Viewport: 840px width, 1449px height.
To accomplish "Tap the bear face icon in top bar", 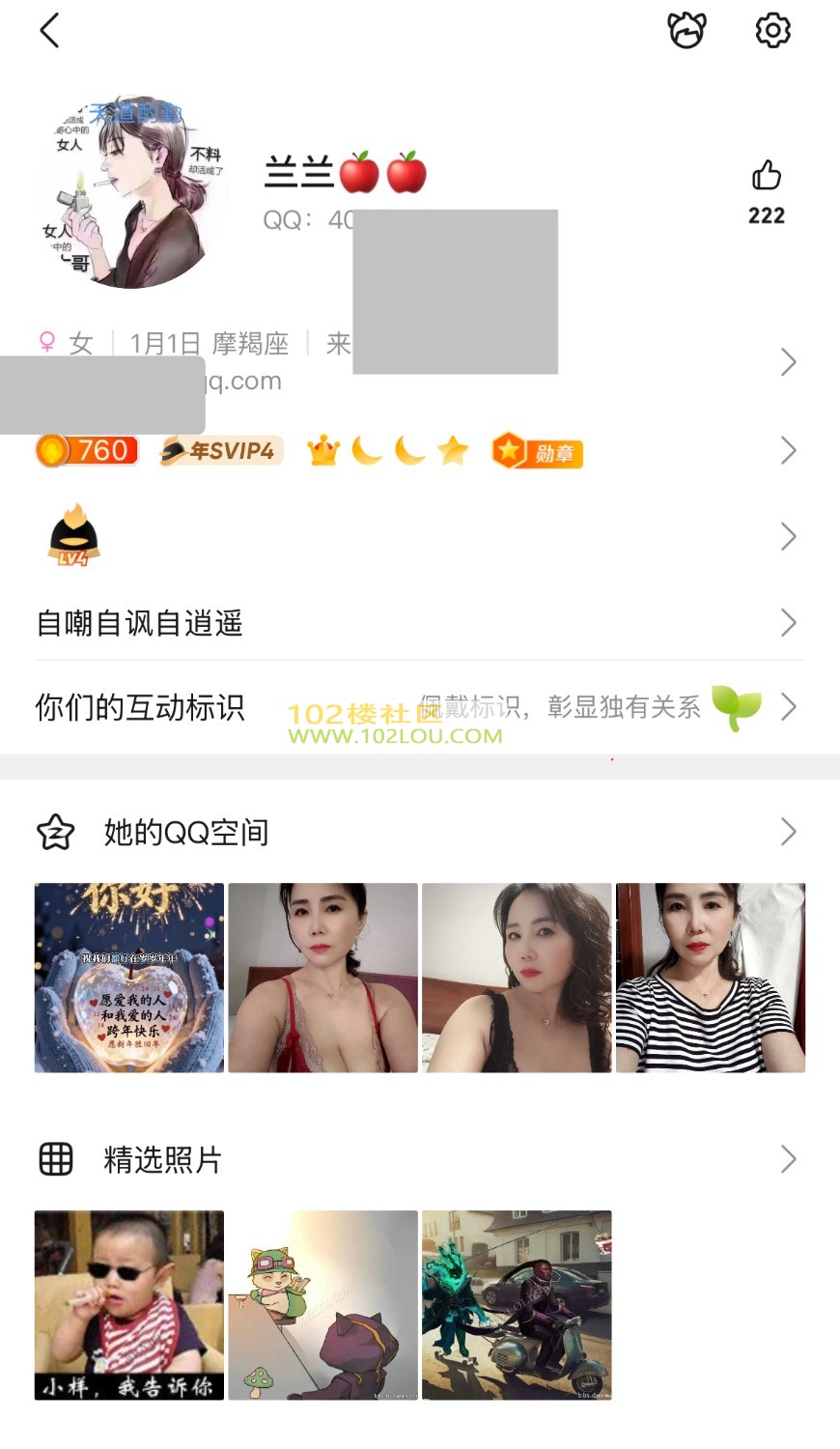I will tap(686, 31).
